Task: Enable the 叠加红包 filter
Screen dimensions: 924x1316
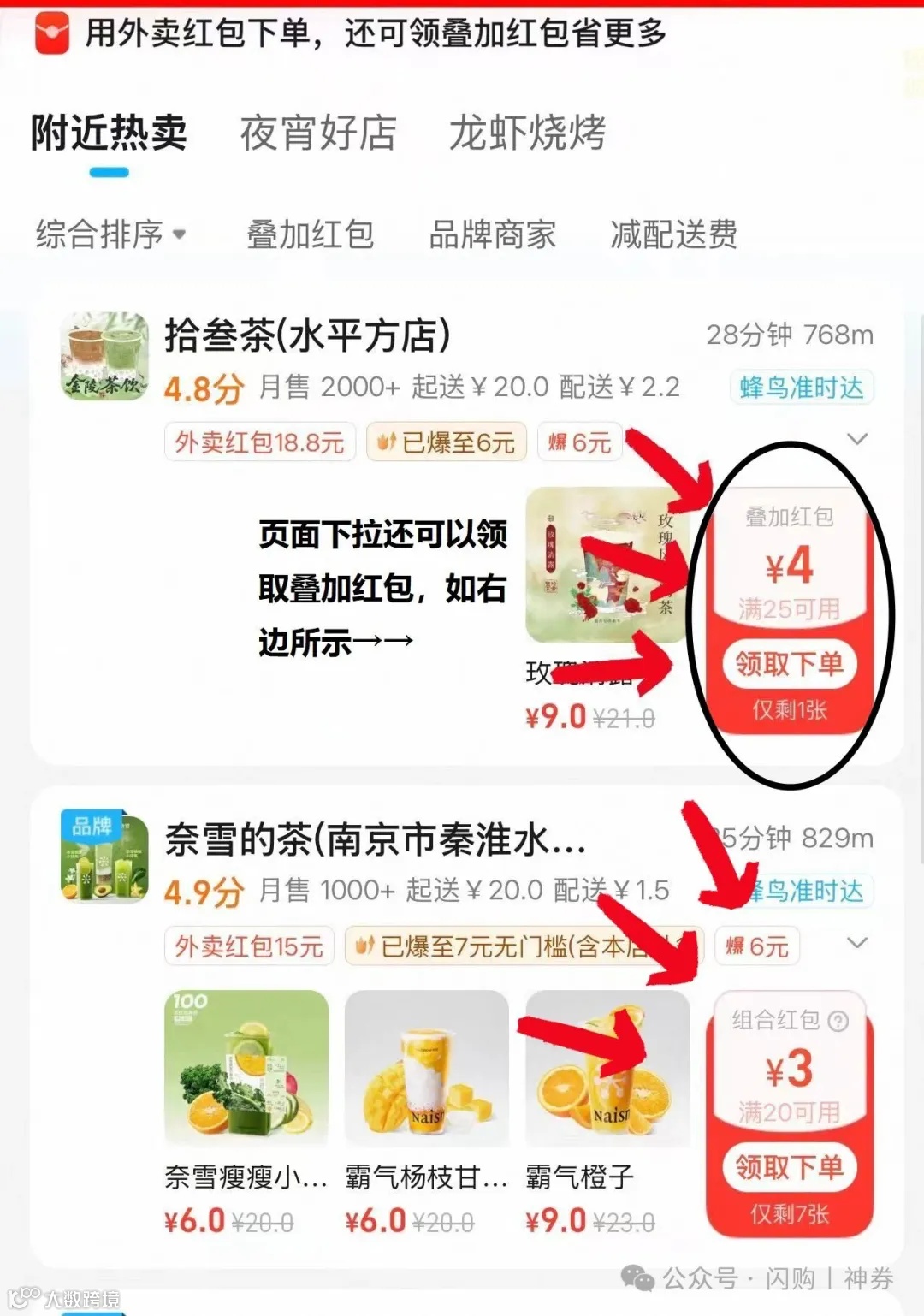Action: 310,234
